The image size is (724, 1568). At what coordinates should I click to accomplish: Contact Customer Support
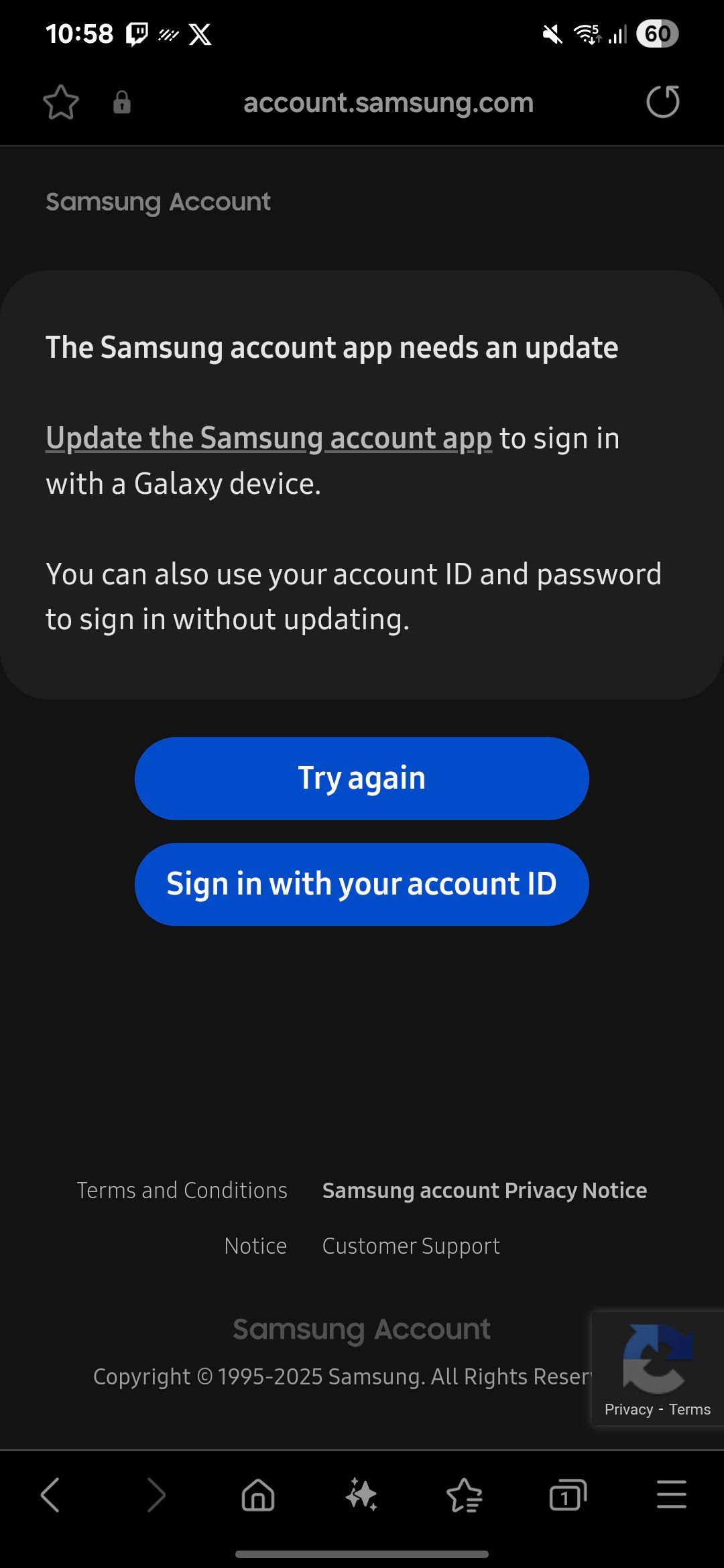tap(410, 1246)
